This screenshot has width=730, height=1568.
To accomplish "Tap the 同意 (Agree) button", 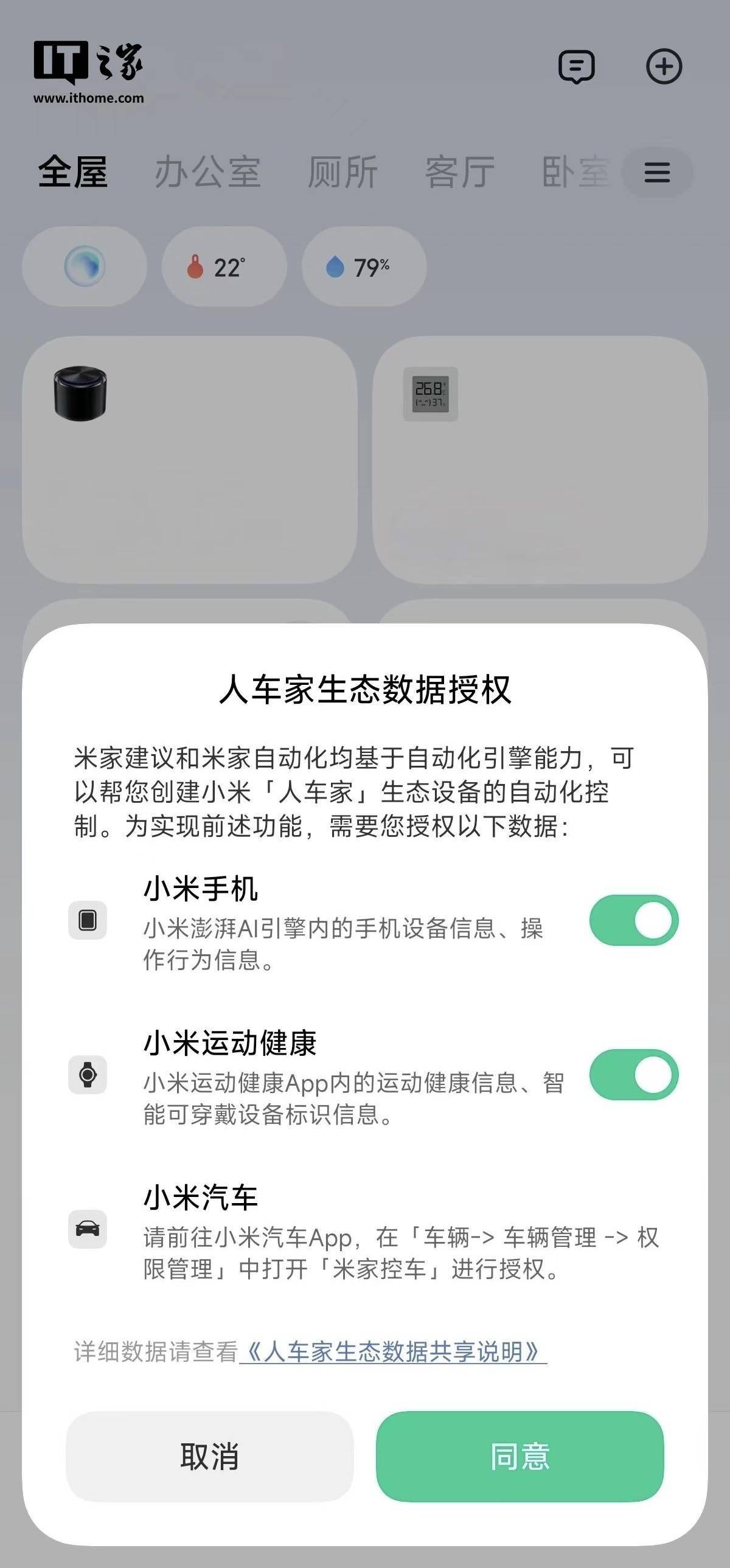I will 520,1456.
